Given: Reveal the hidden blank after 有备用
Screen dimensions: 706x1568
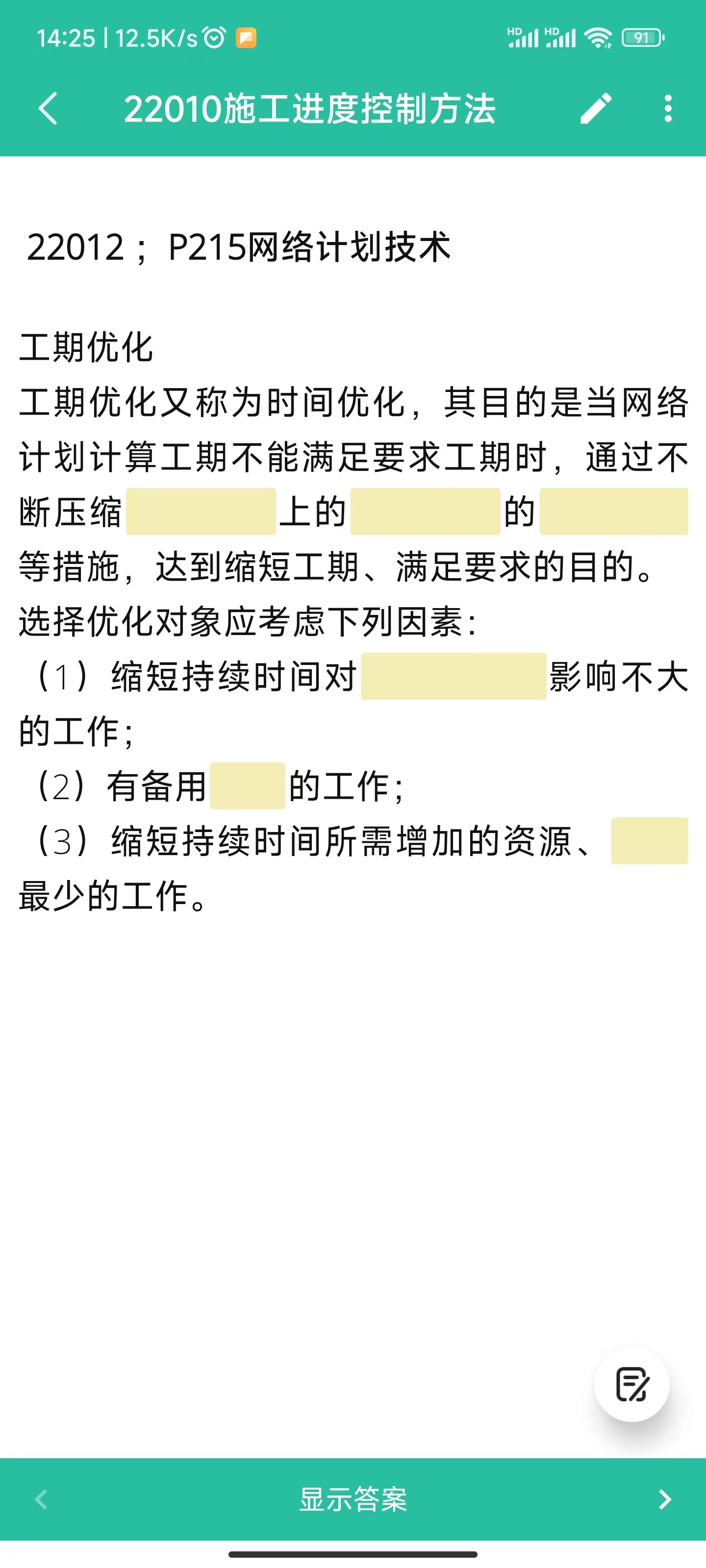Looking at the screenshot, I should pos(247,786).
